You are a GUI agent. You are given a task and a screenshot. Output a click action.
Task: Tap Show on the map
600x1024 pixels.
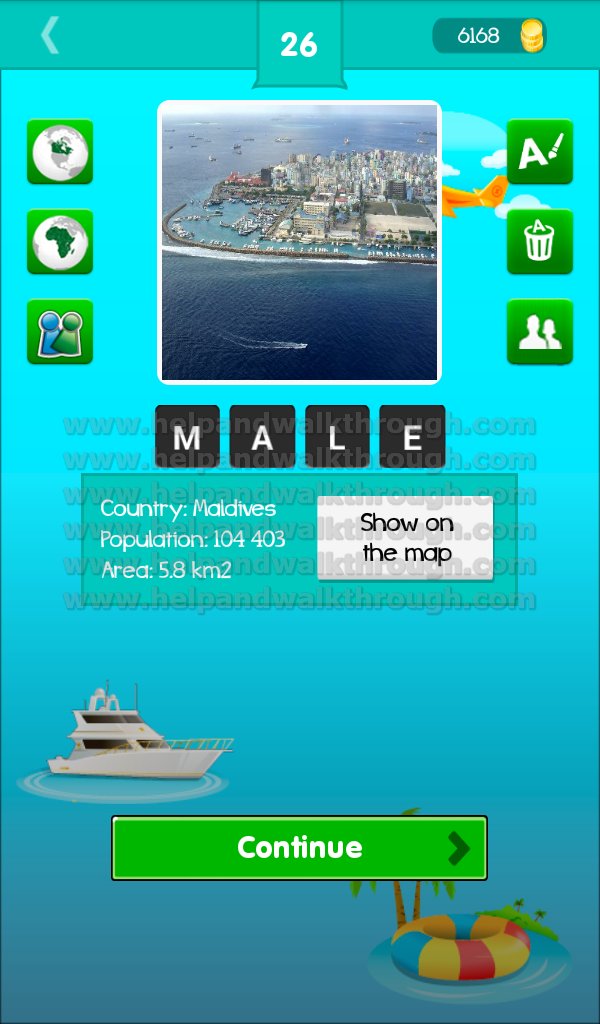coord(405,538)
